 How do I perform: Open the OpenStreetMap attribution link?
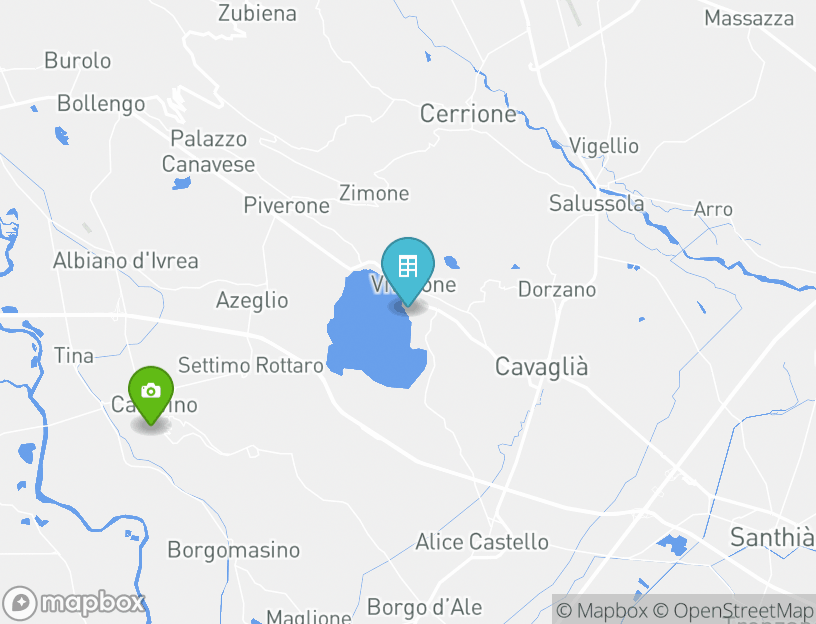734,610
